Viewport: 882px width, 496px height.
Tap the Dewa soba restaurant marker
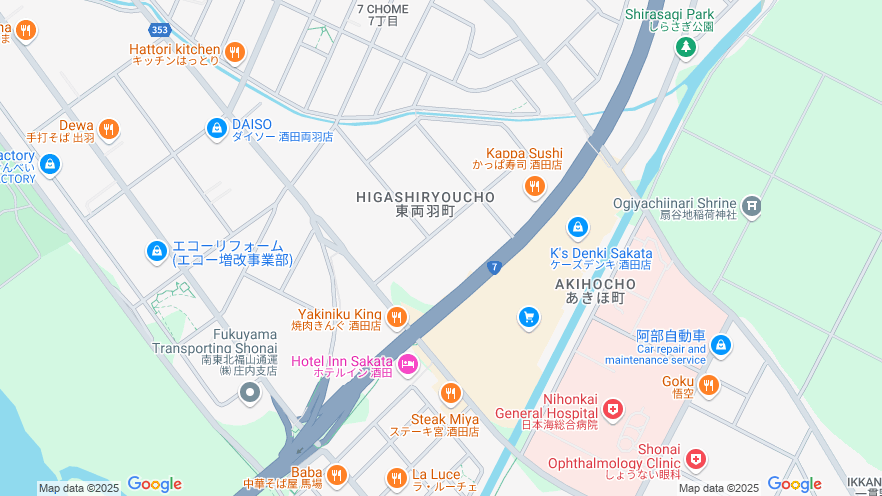(109, 129)
